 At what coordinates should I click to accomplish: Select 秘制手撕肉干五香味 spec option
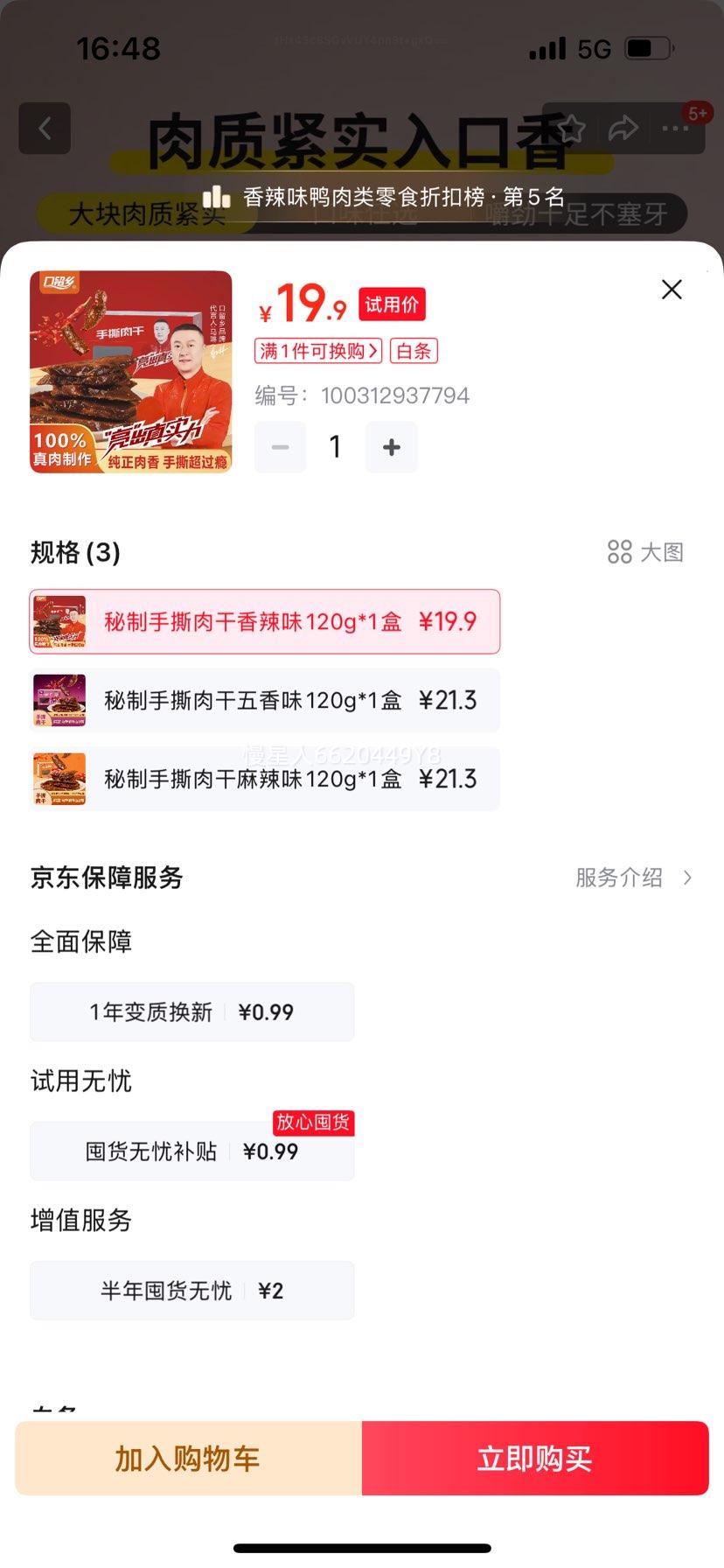point(265,700)
